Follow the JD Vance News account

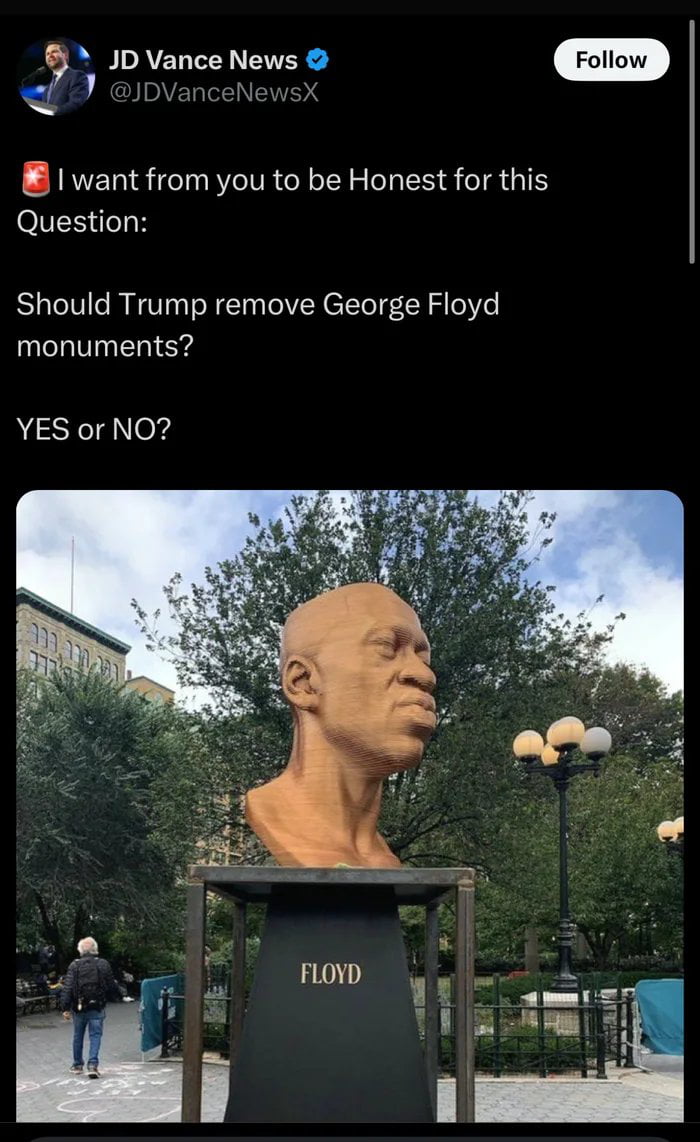[611, 60]
